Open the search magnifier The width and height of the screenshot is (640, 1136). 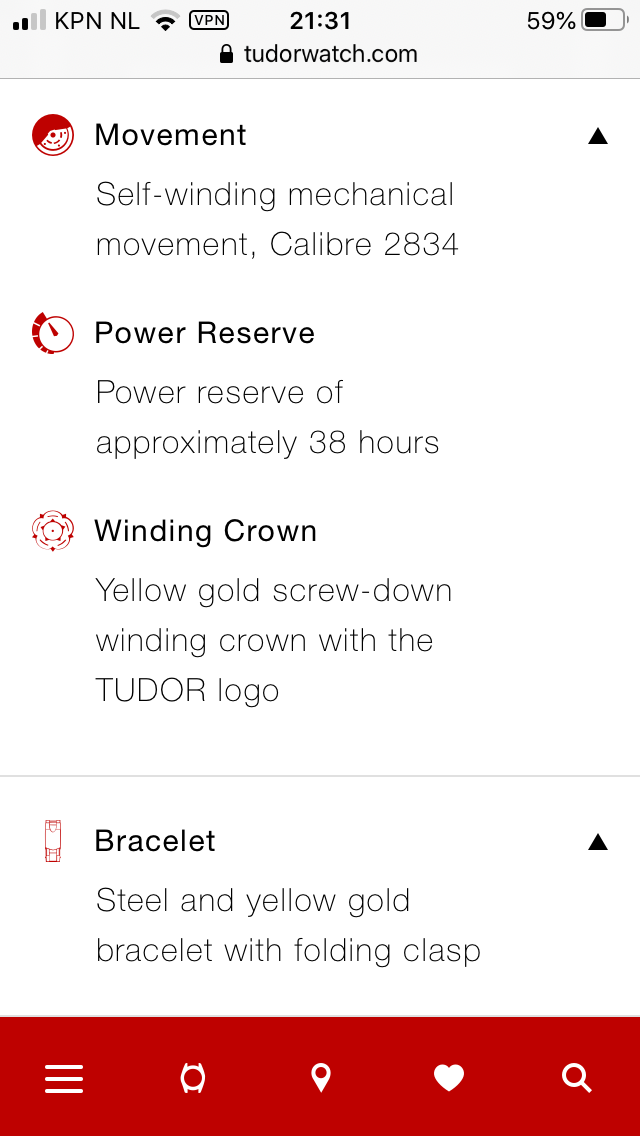577,1079
